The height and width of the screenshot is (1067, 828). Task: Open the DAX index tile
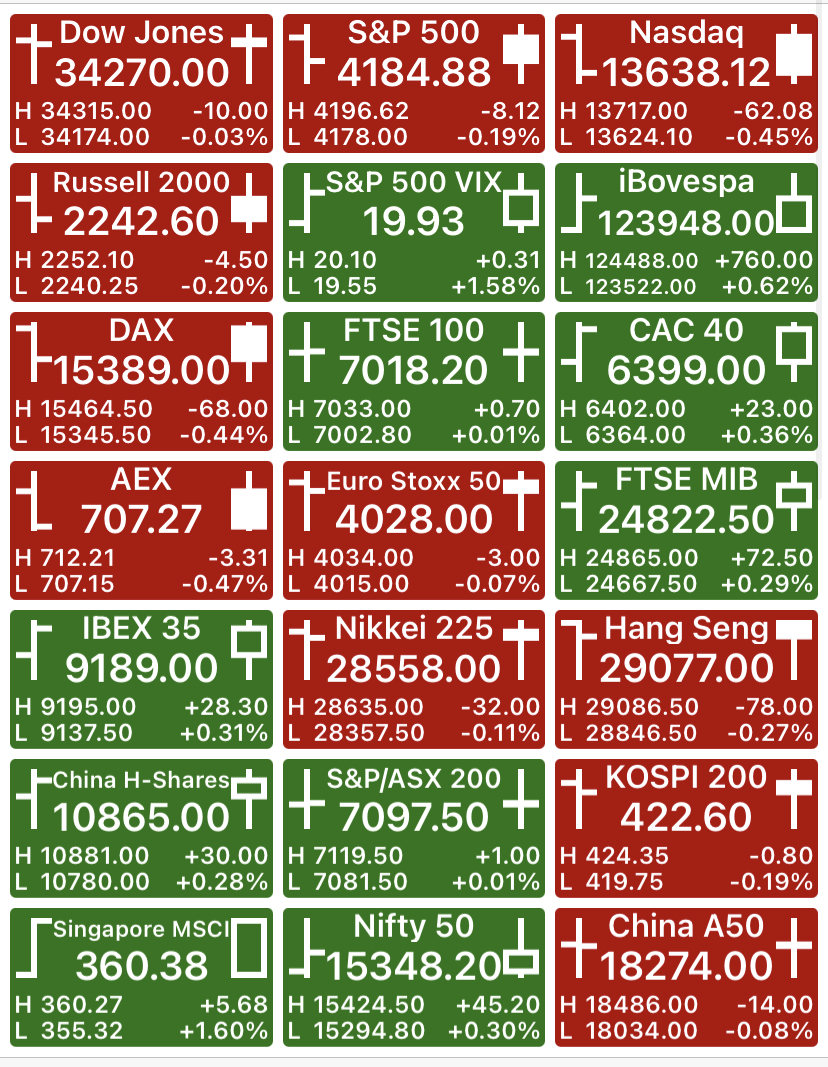pos(142,381)
